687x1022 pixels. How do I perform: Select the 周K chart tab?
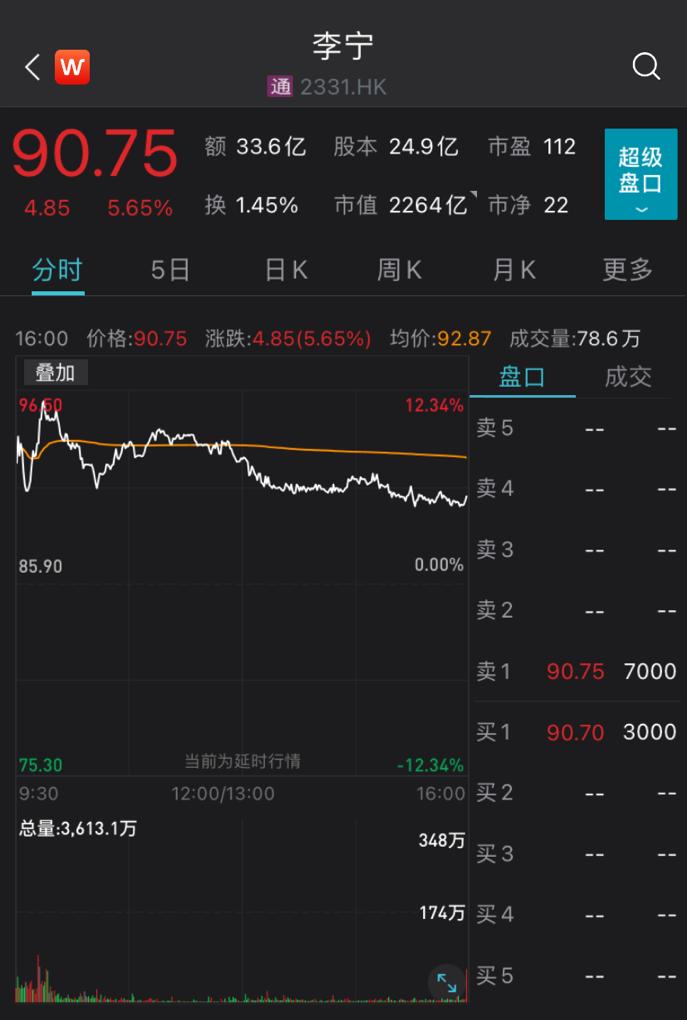click(399, 270)
